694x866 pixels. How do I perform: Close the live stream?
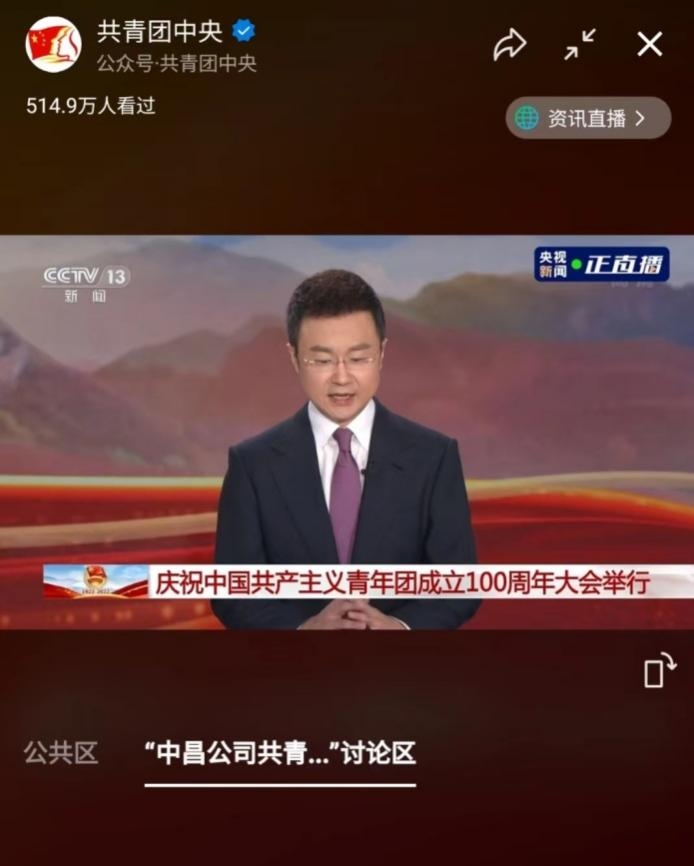tap(650, 44)
